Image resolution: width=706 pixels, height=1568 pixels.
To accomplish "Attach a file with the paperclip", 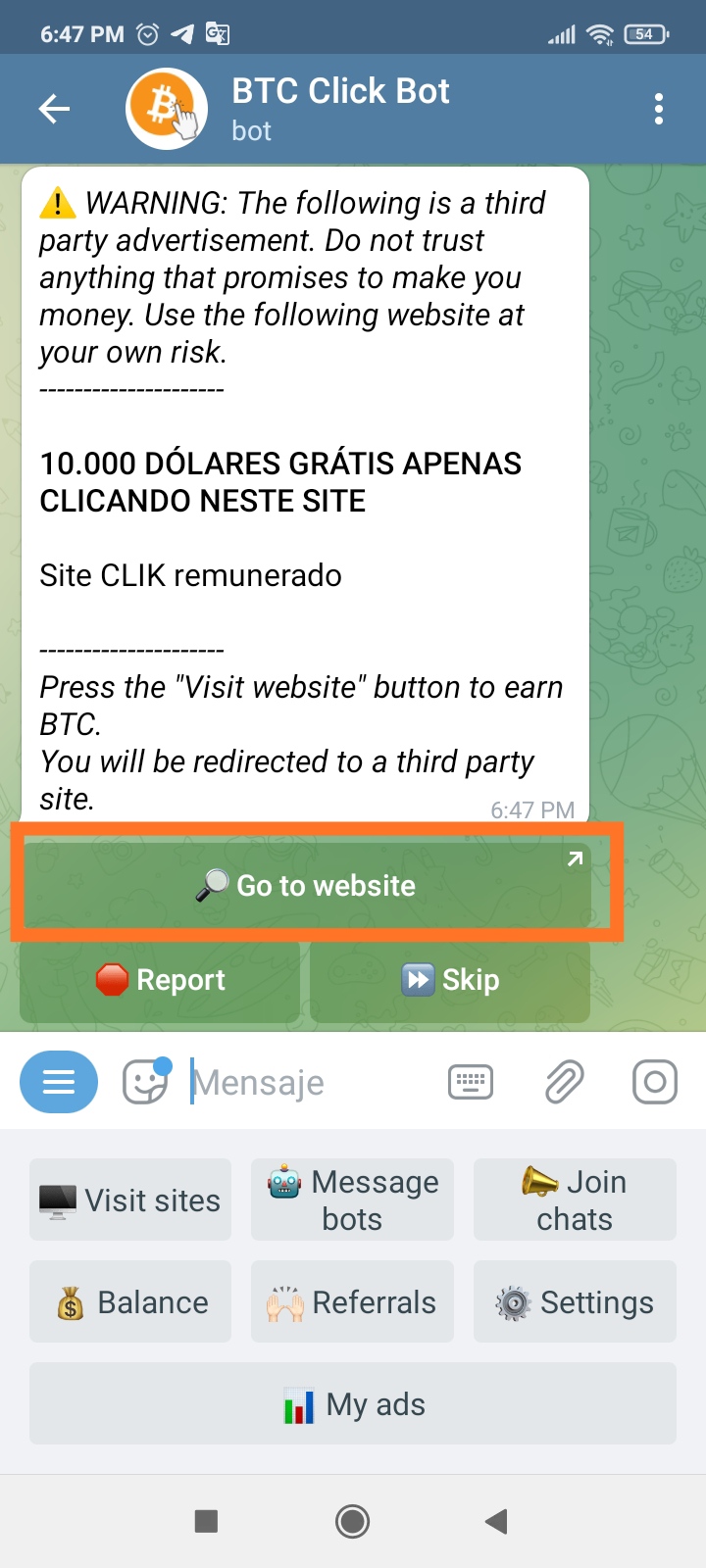I will click(564, 1082).
